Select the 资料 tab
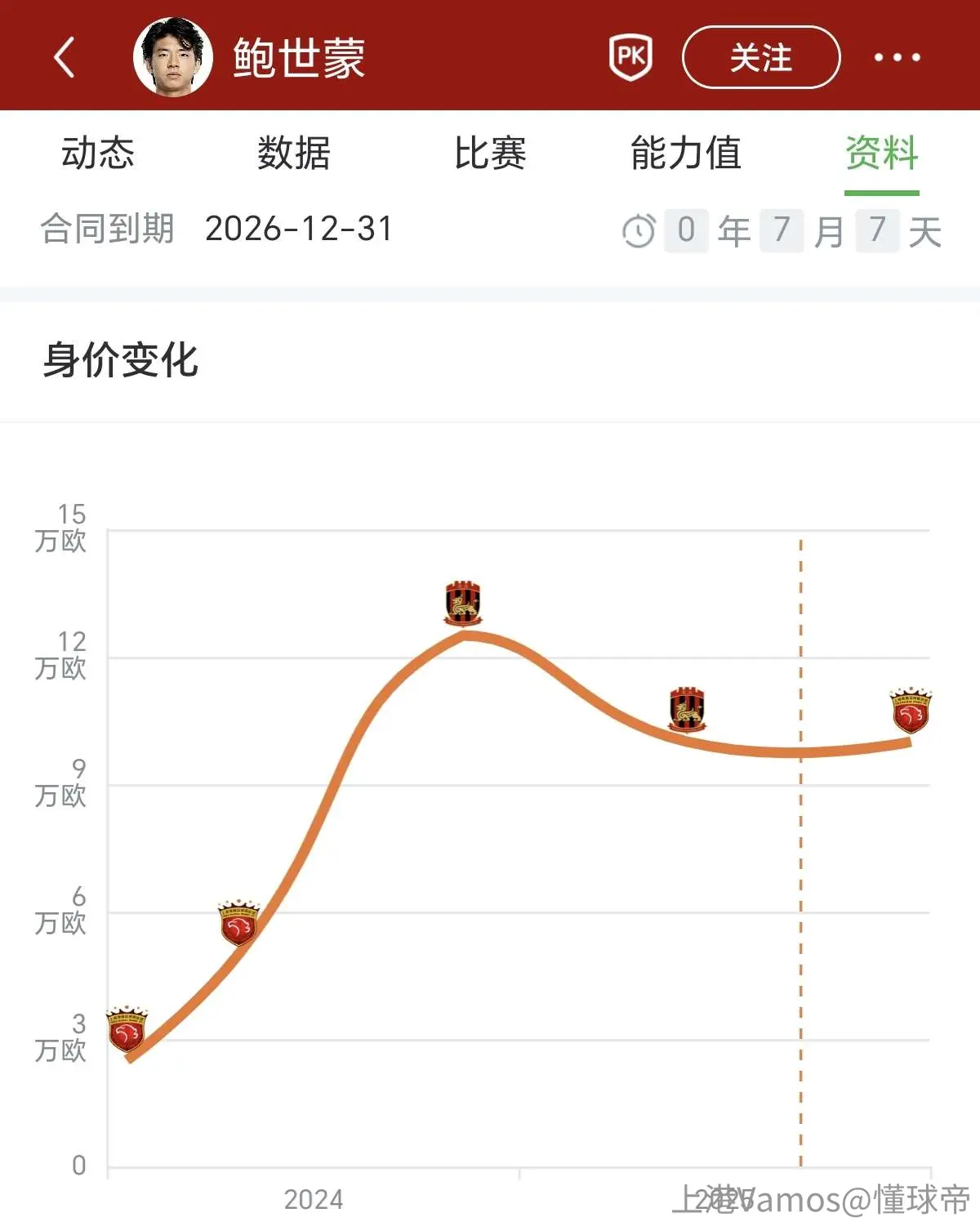Image resolution: width=980 pixels, height=1226 pixels. [x=882, y=153]
